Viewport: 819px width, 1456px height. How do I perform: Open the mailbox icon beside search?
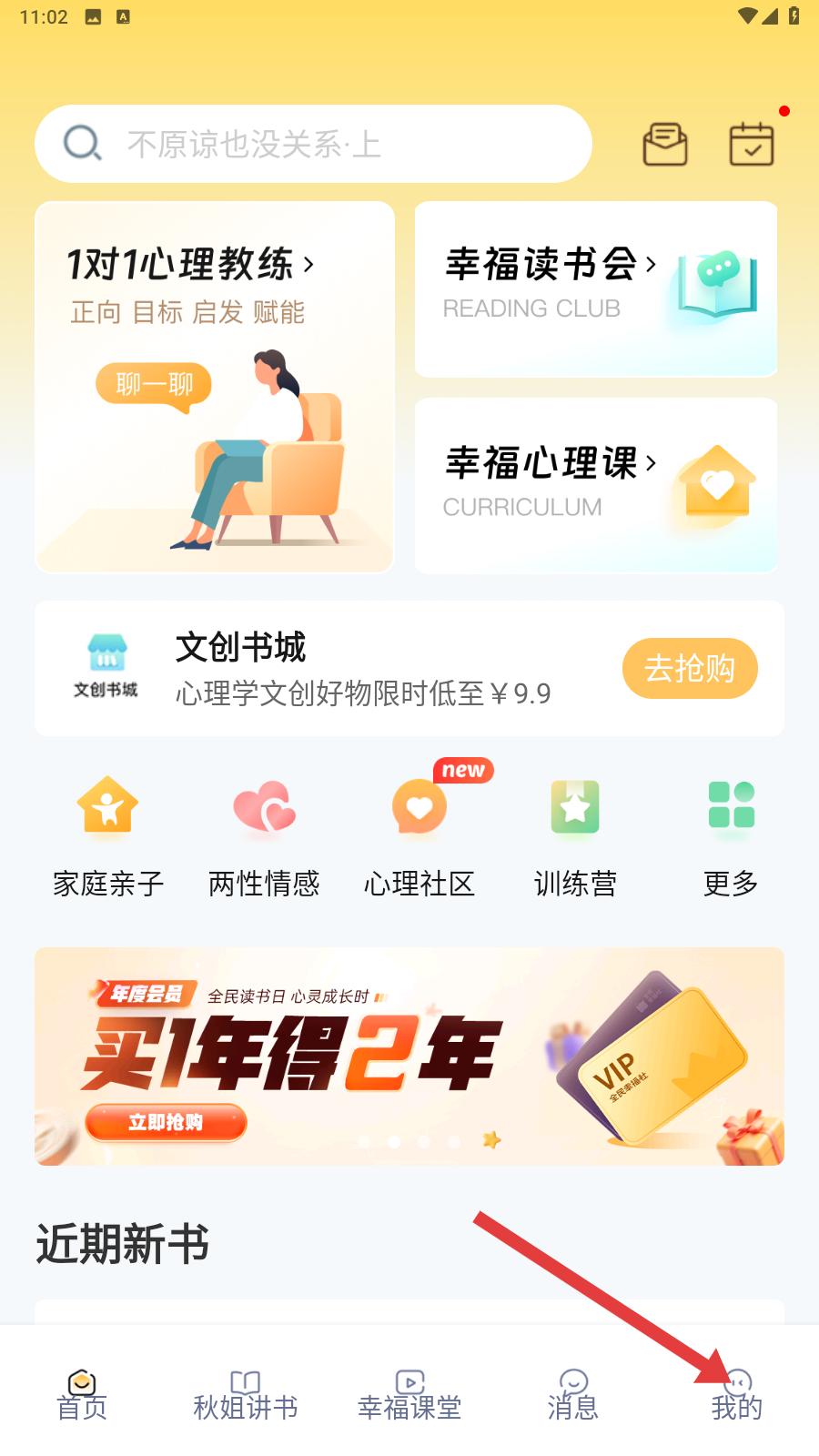point(665,144)
